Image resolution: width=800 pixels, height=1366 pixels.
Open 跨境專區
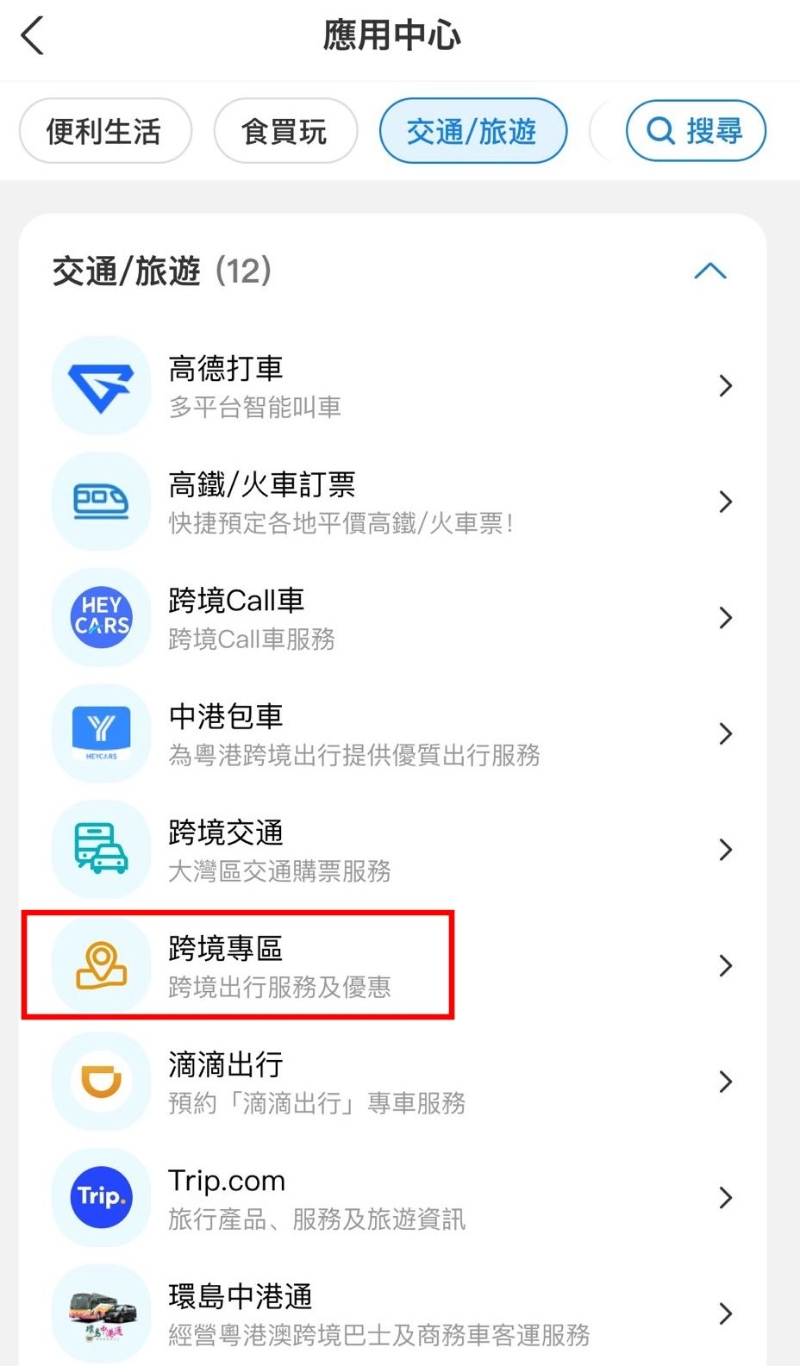pos(400,966)
